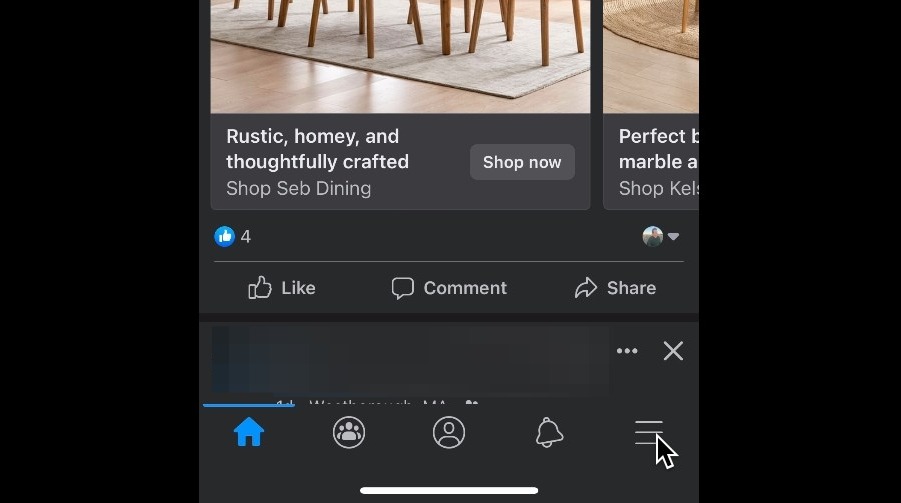Viewport: 901px width, 503px height.
Task: Comment on this post
Action: tap(449, 288)
